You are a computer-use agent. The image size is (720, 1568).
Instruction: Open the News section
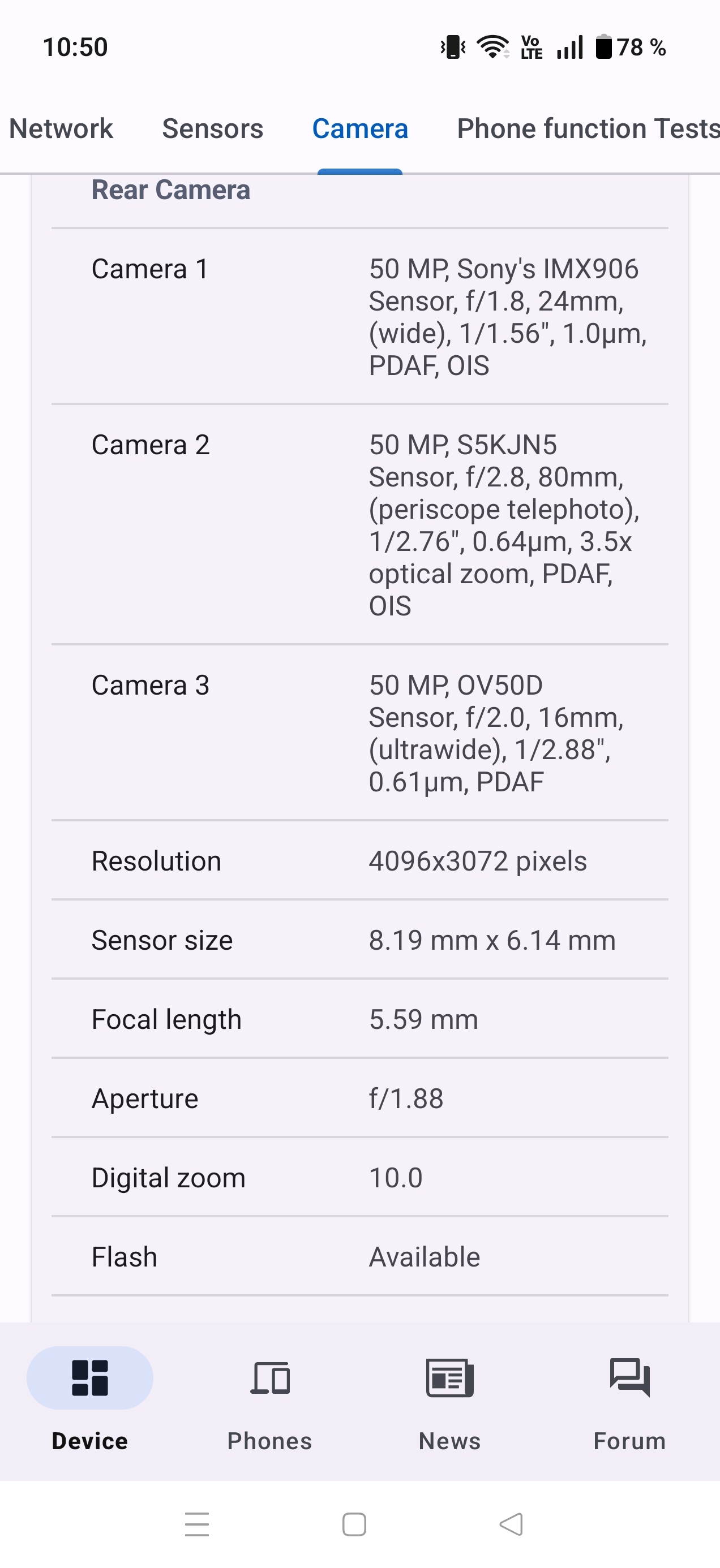tap(449, 1400)
